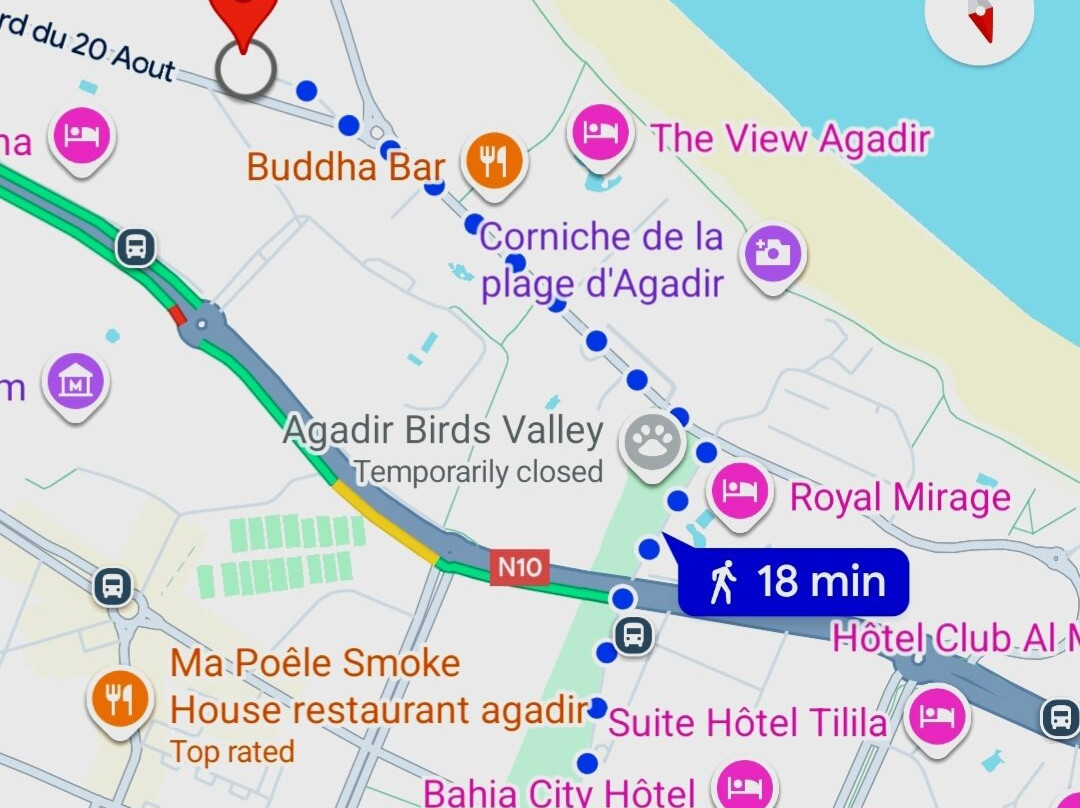Open the Royal Mirage hotel pin

[x=741, y=491]
